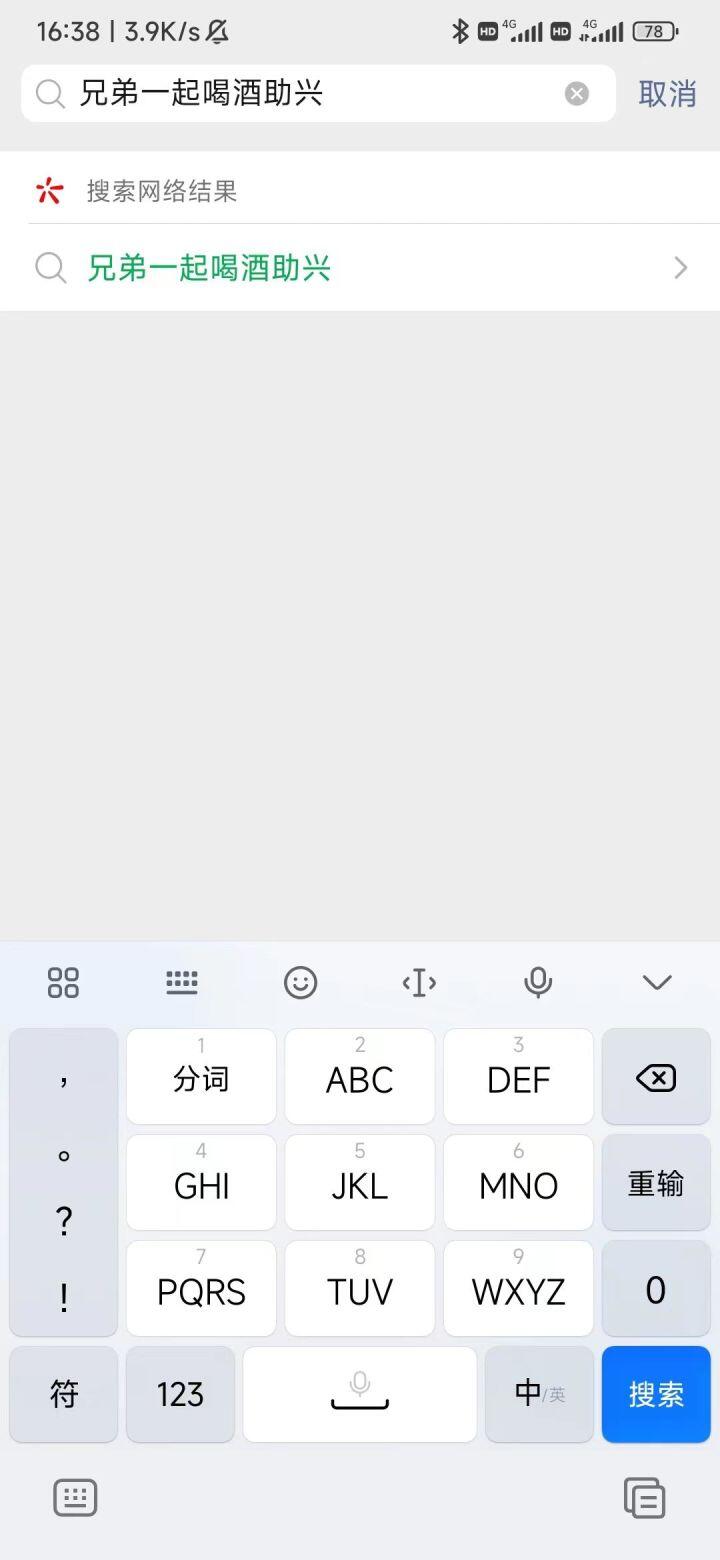Start voice input with microphone icon

tap(538, 982)
